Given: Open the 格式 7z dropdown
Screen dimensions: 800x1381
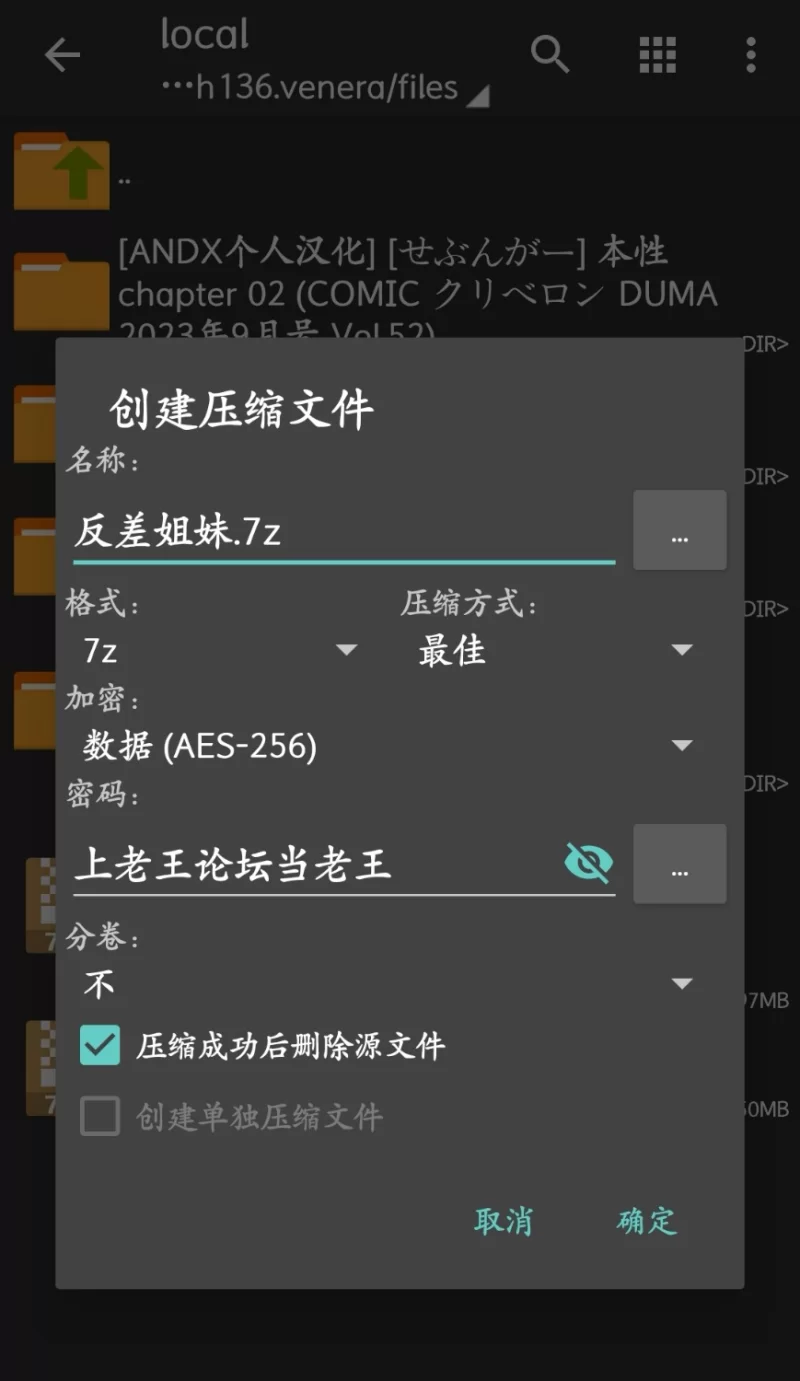Looking at the screenshot, I should pos(220,650).
